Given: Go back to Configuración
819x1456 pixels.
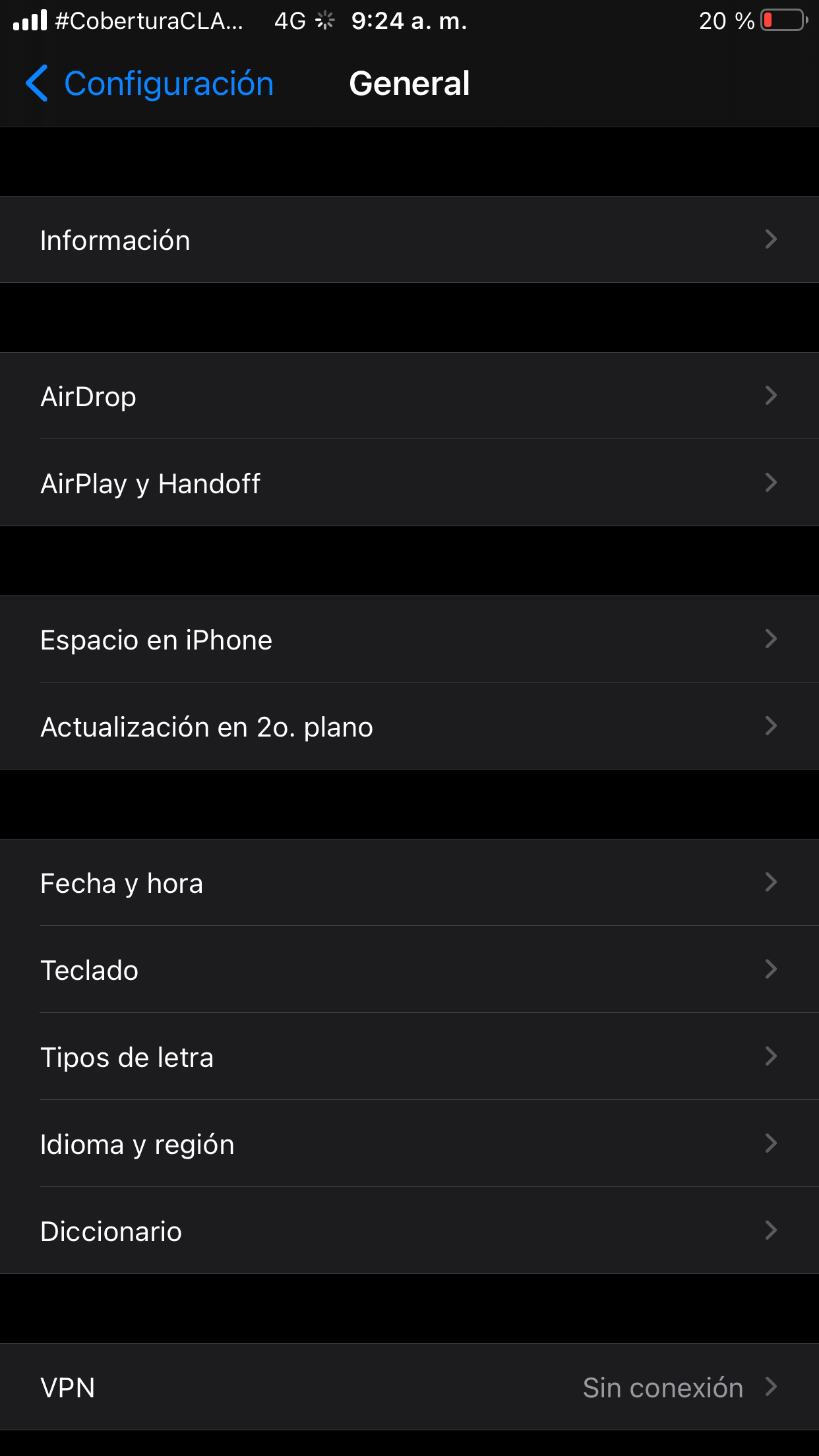Looking at the screenshot, I should point(150,84).
